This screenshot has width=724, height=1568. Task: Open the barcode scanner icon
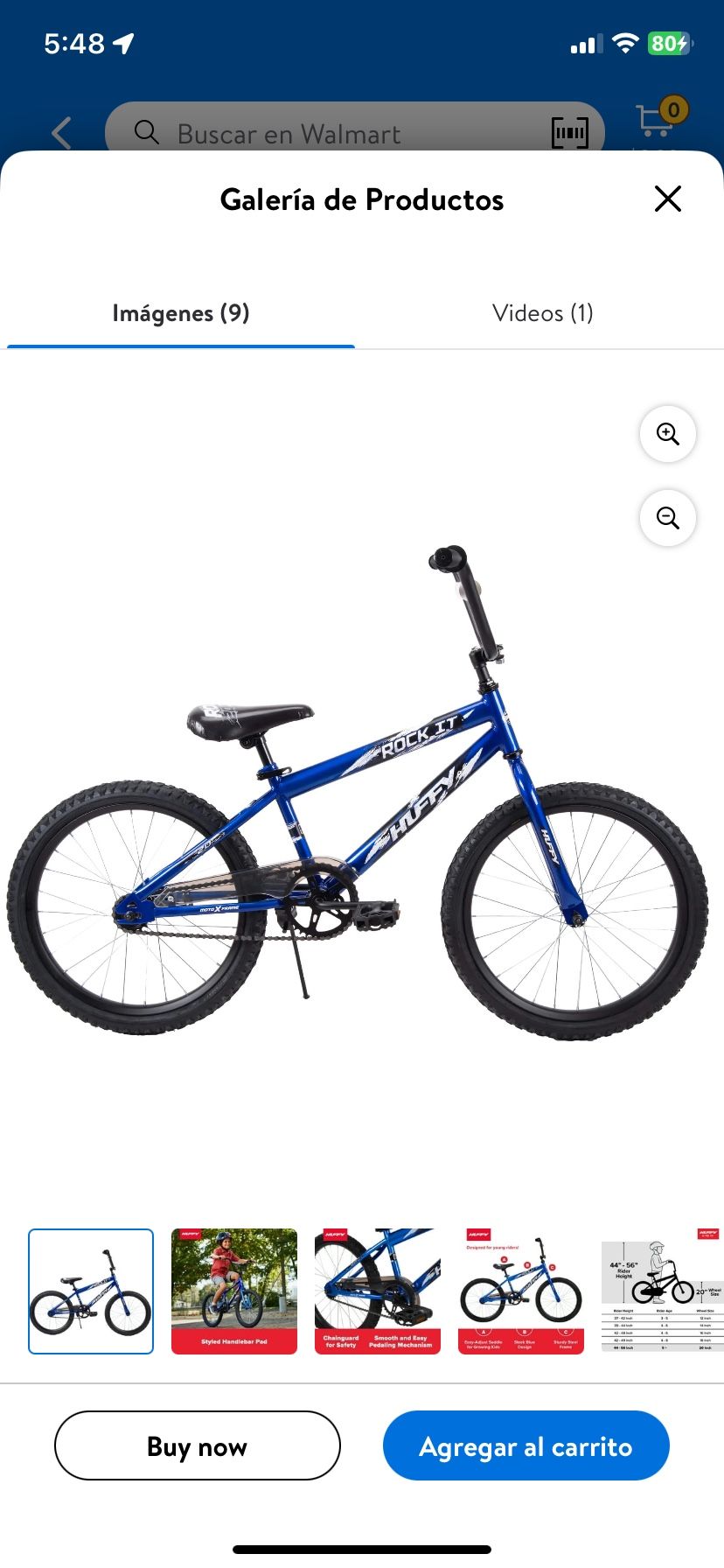coord(570,133)
